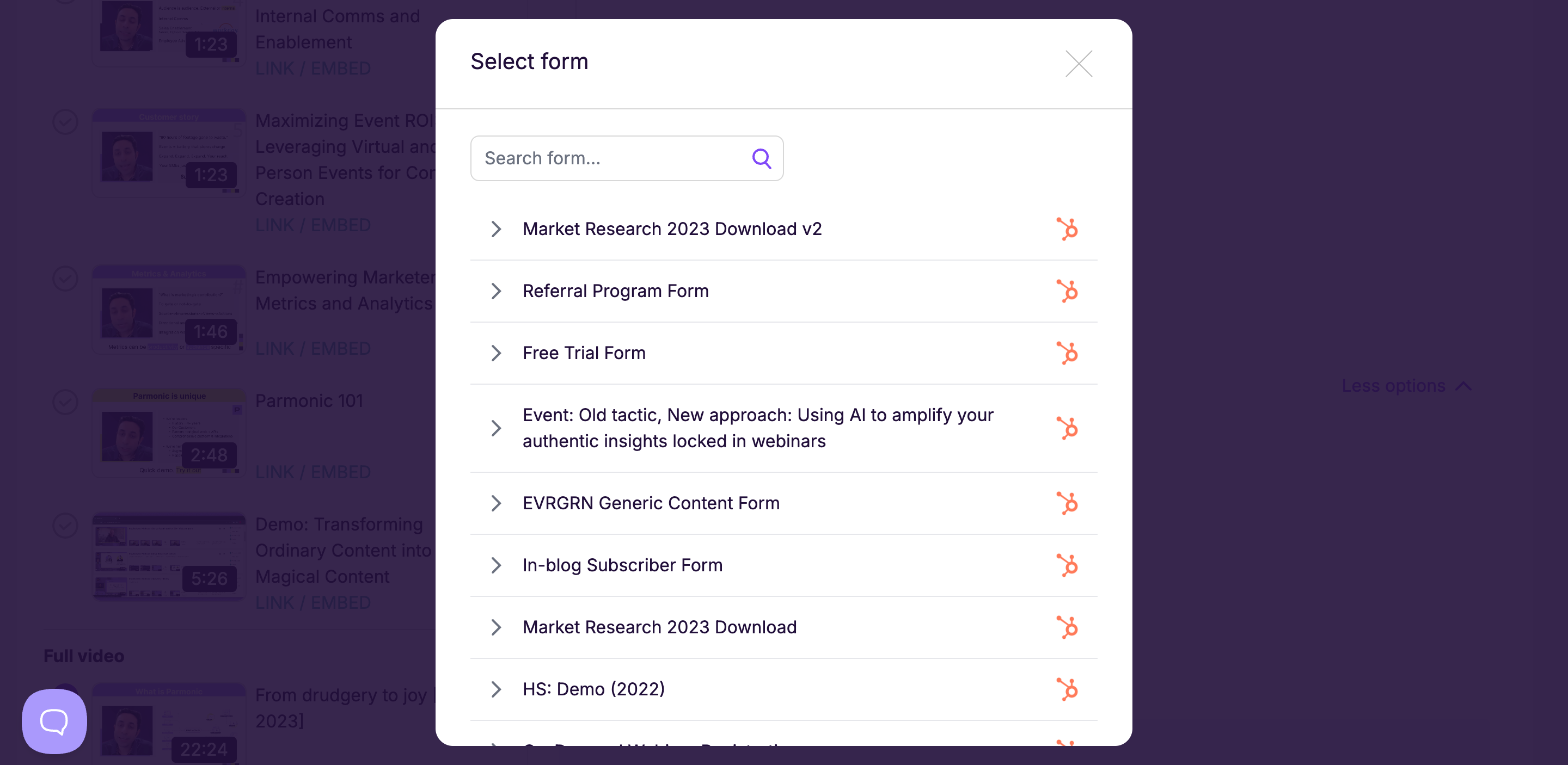Choose the Free Trial Form
The image size is (1568, 765).
584,353
